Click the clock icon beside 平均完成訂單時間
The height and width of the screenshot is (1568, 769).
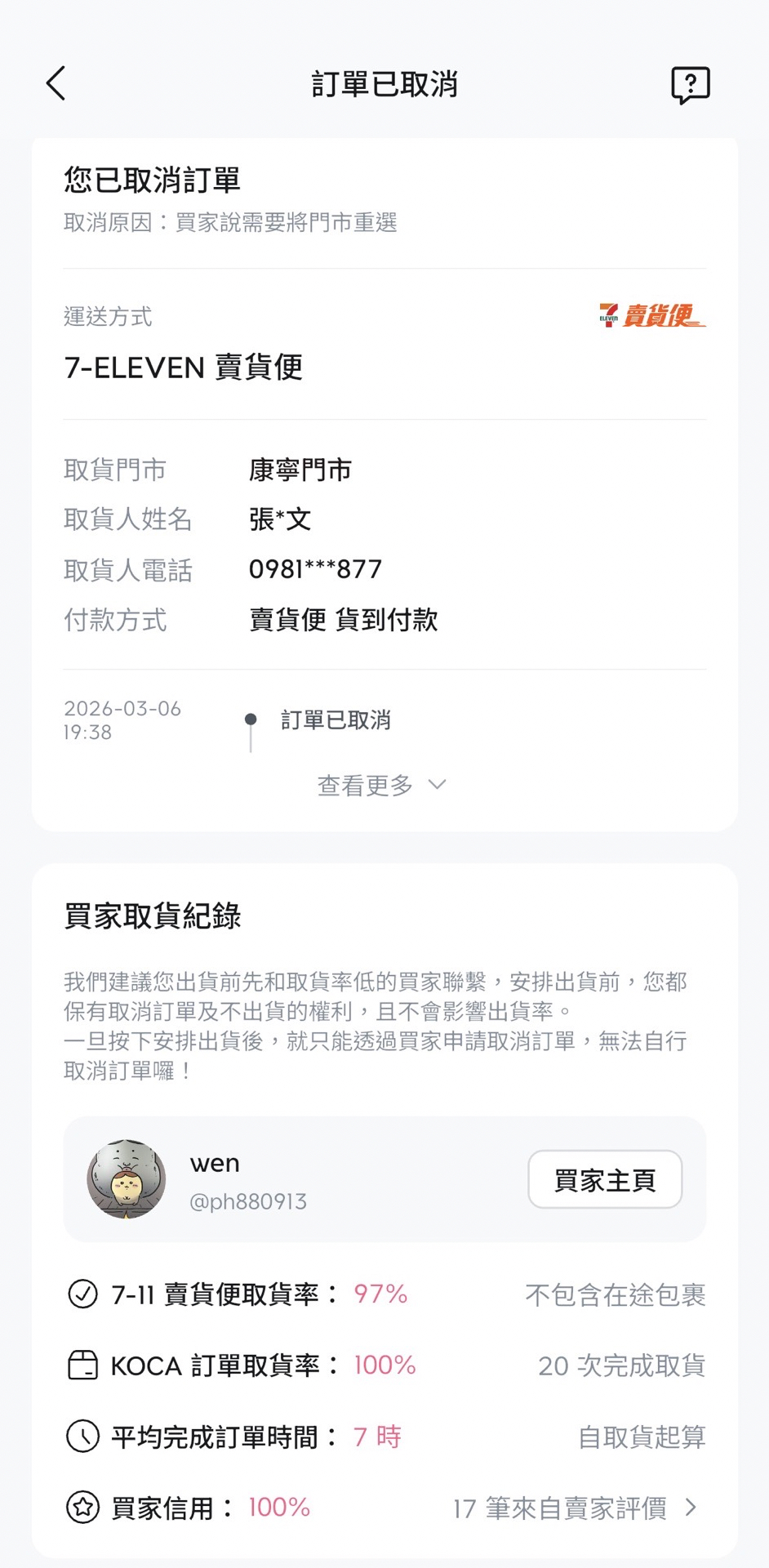click(80, 1437)
